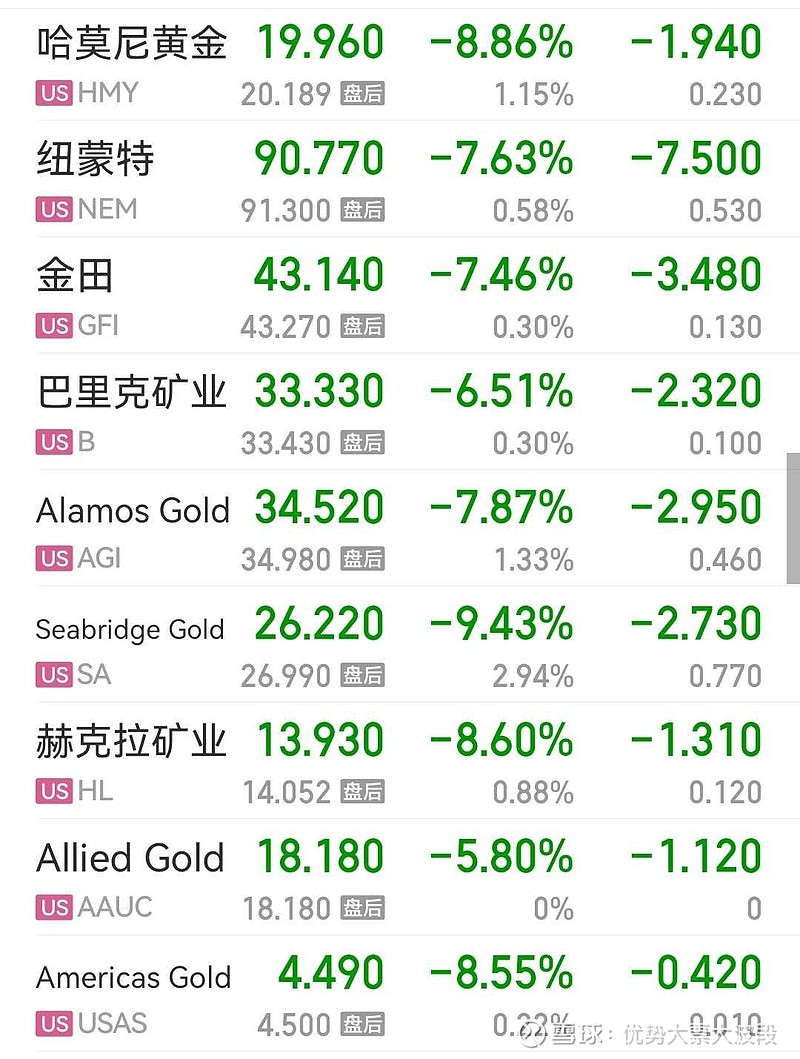Click the US badge next to HL ticker
Viewport: 800px width, 1059px height.
54,792
